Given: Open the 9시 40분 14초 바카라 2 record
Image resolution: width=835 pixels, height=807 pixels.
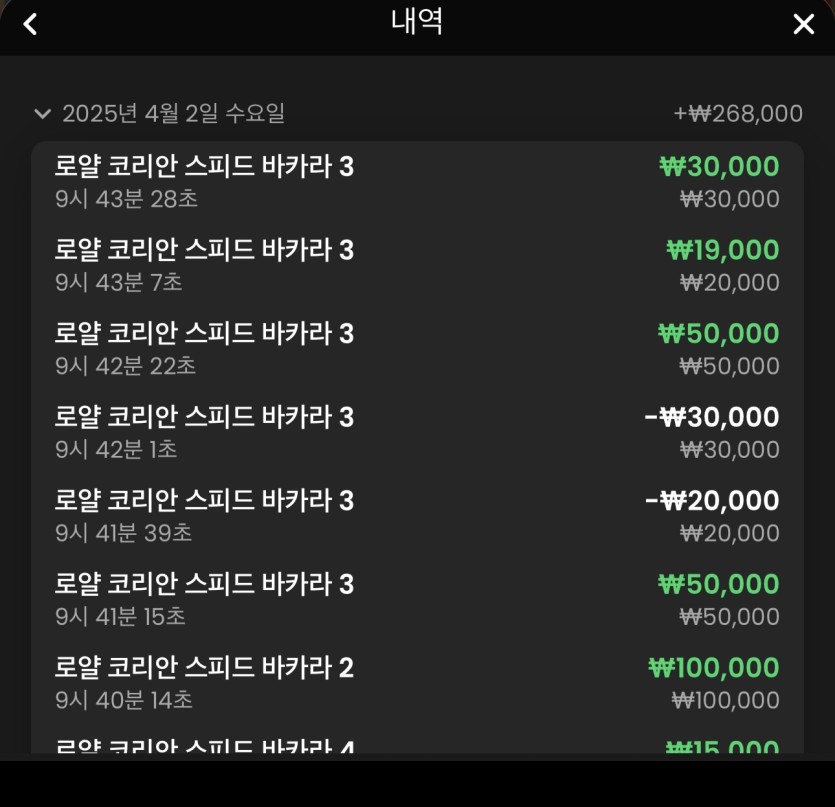Looking at the screenshot, I should click(x=416, y=682).
